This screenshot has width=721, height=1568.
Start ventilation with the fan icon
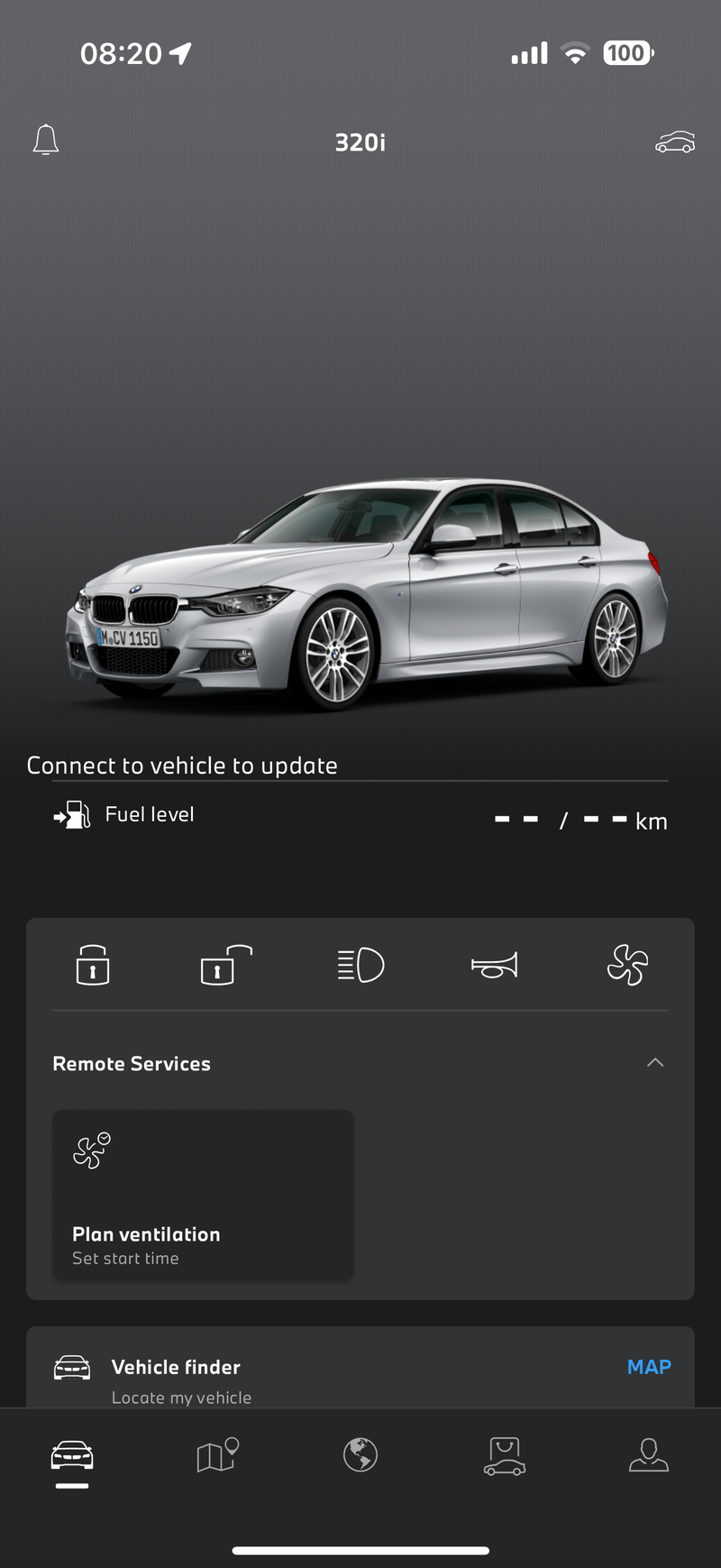(627, 965)
